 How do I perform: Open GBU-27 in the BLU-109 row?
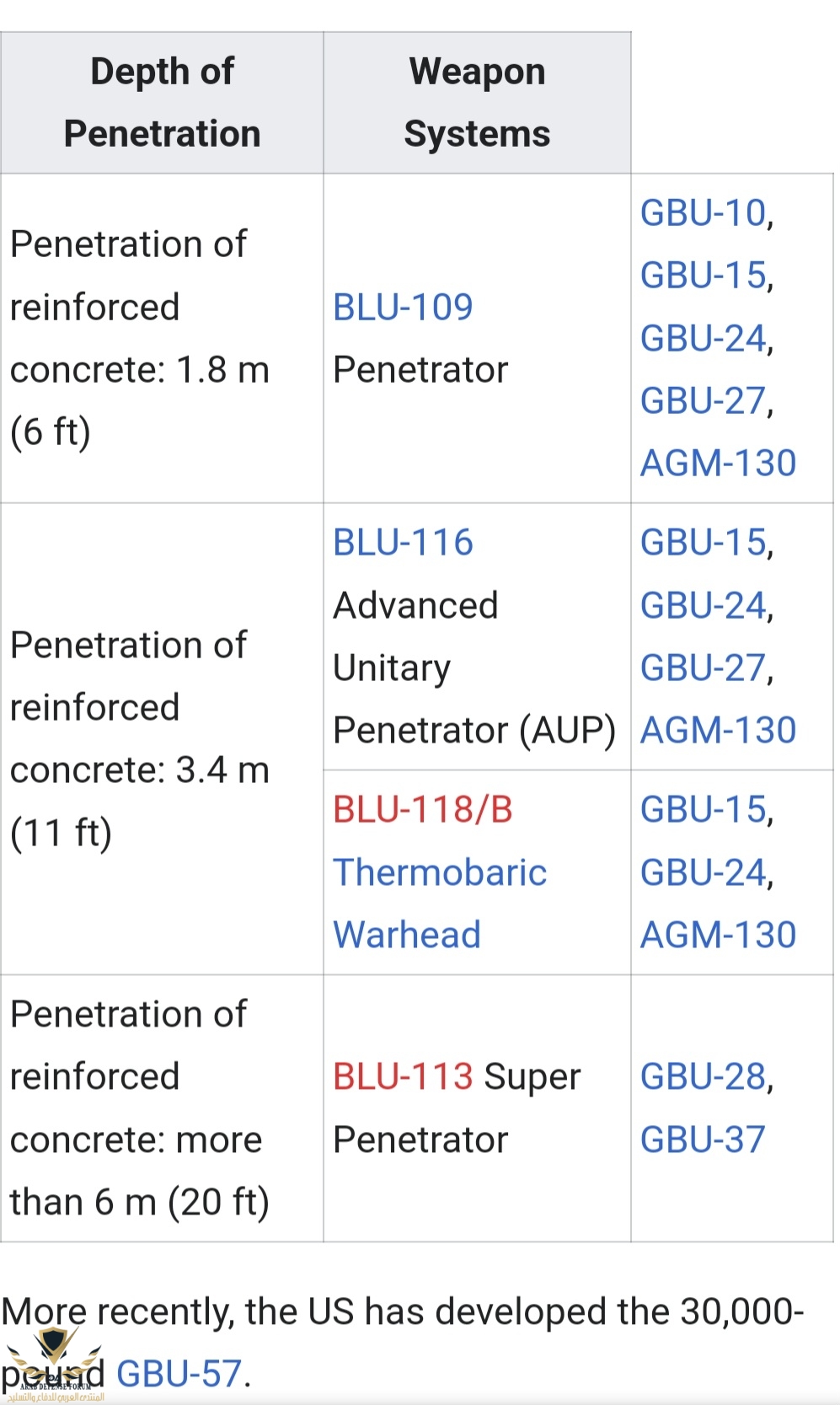pyautogui.click(x=703, y=401)
